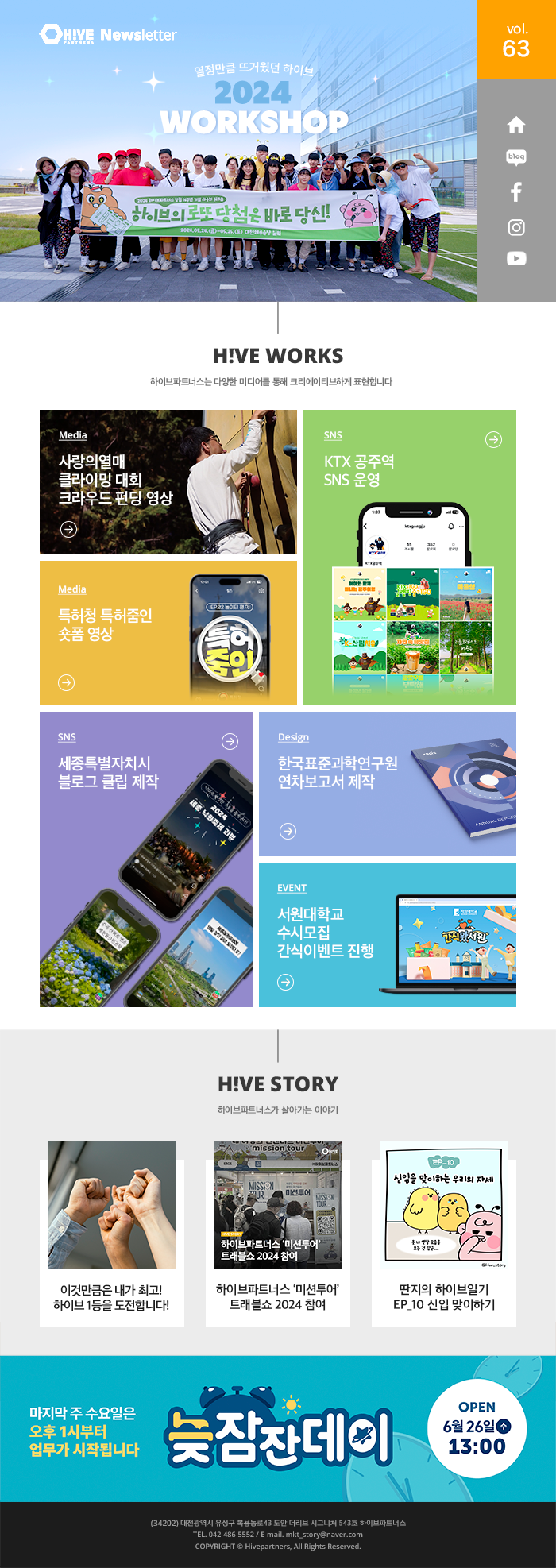Read the 하이브 1등을 도전합니다 story
This screenshot has height=1568, width=556.
click(112, 1233)
